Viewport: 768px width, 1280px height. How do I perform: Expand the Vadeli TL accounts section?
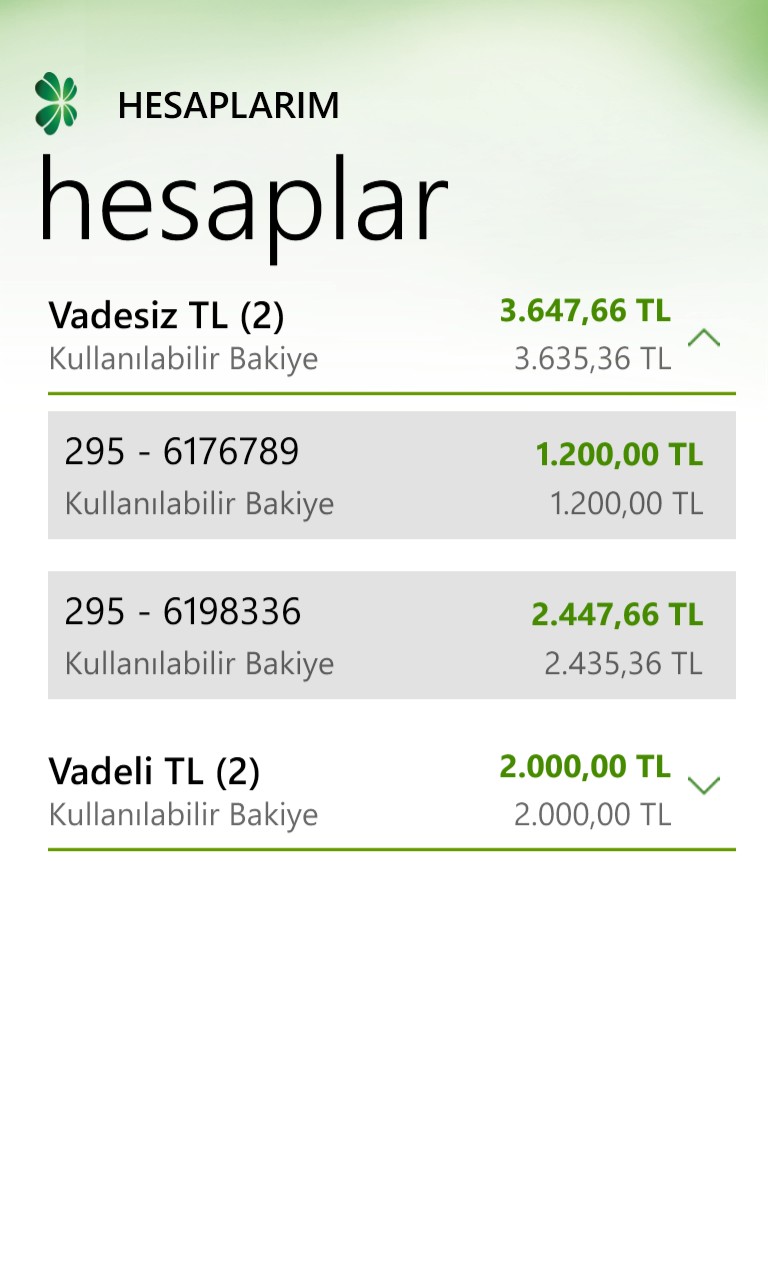(x=704, y=786)
